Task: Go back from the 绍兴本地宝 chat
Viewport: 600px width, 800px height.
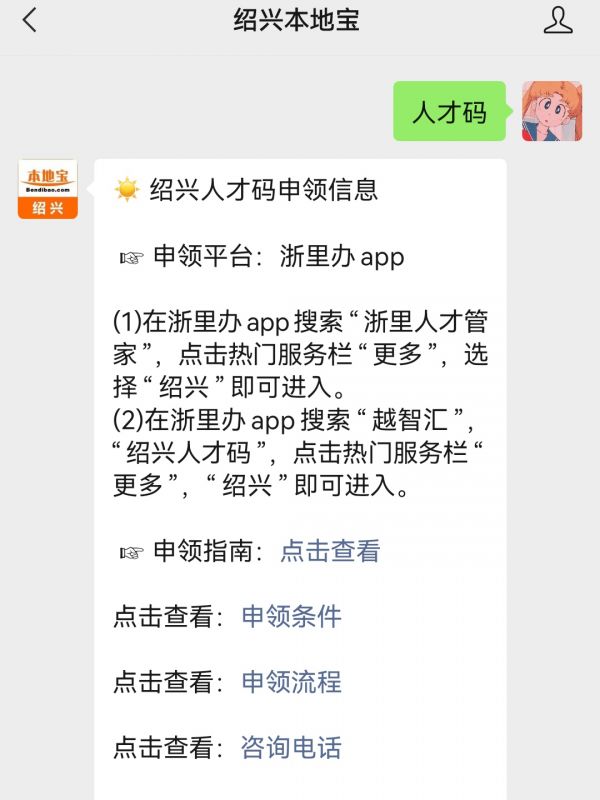Action: pyautogui.click(x=29, y=20)
